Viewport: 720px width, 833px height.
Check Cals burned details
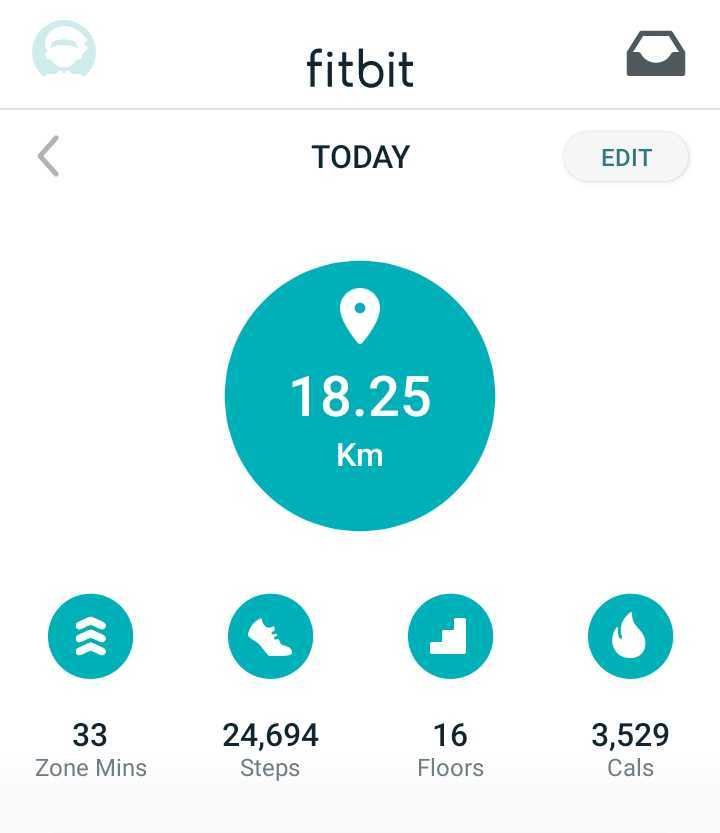pyautogui.click(x=630, y=636)
